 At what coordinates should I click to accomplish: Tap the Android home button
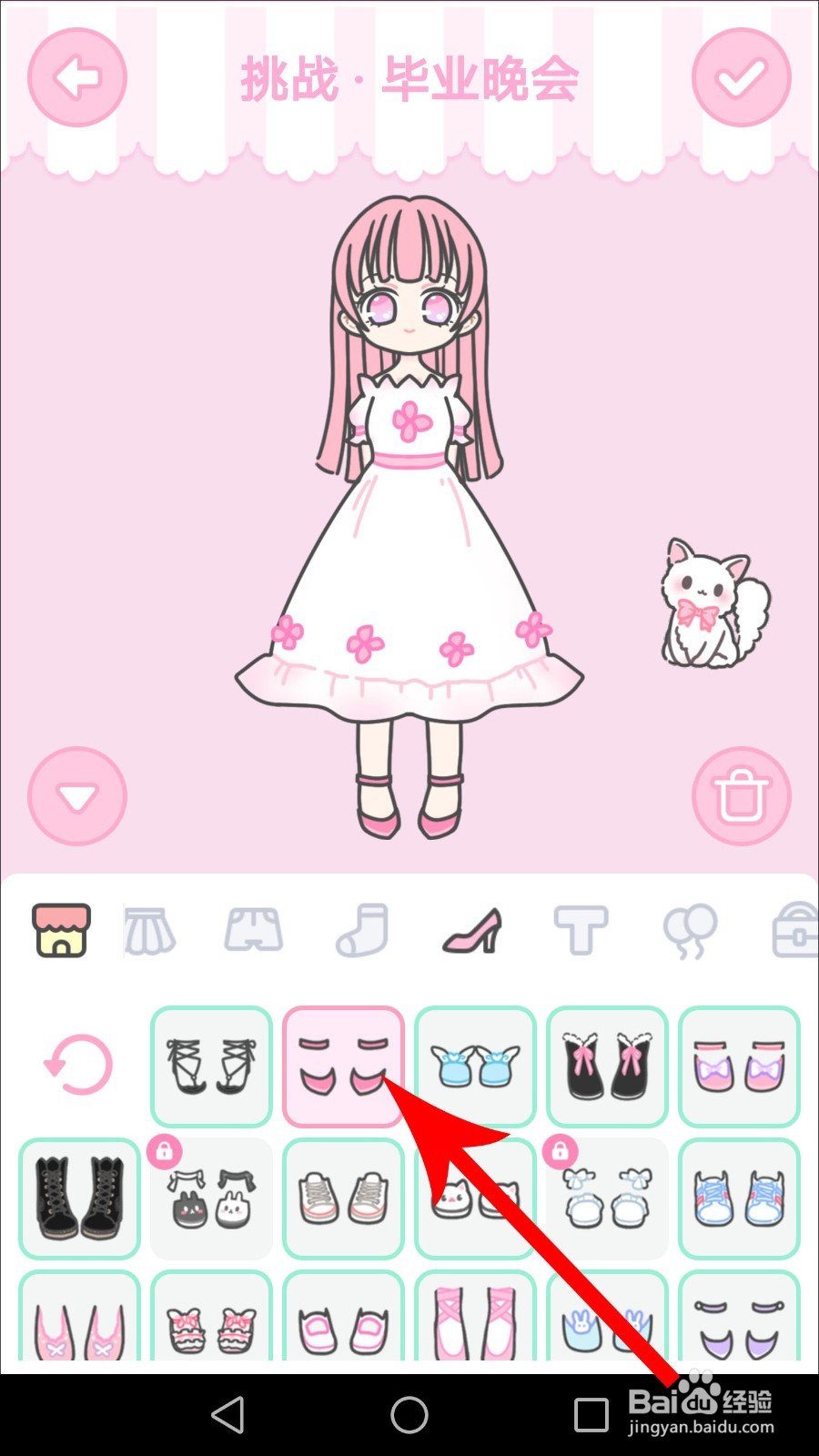[409, 1415]
